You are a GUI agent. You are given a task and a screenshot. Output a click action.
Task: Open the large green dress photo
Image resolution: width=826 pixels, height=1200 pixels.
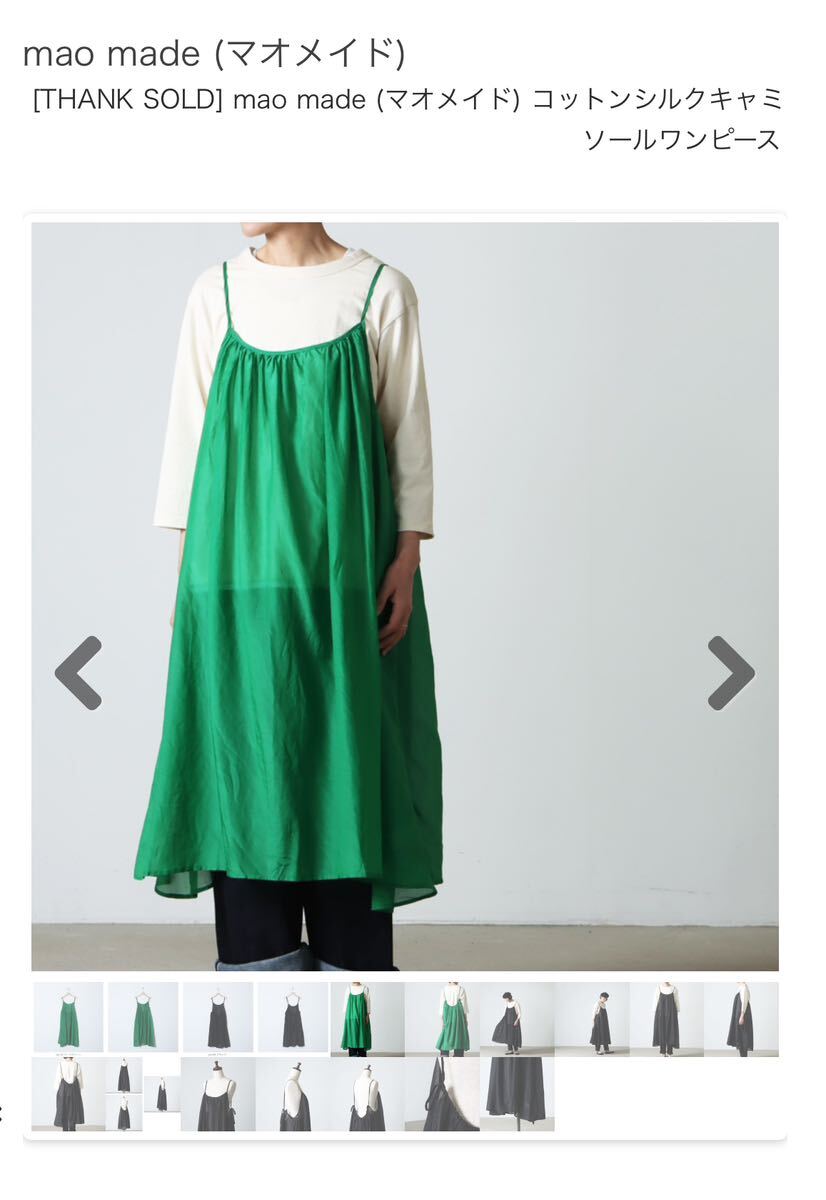(x=404, y=595)
